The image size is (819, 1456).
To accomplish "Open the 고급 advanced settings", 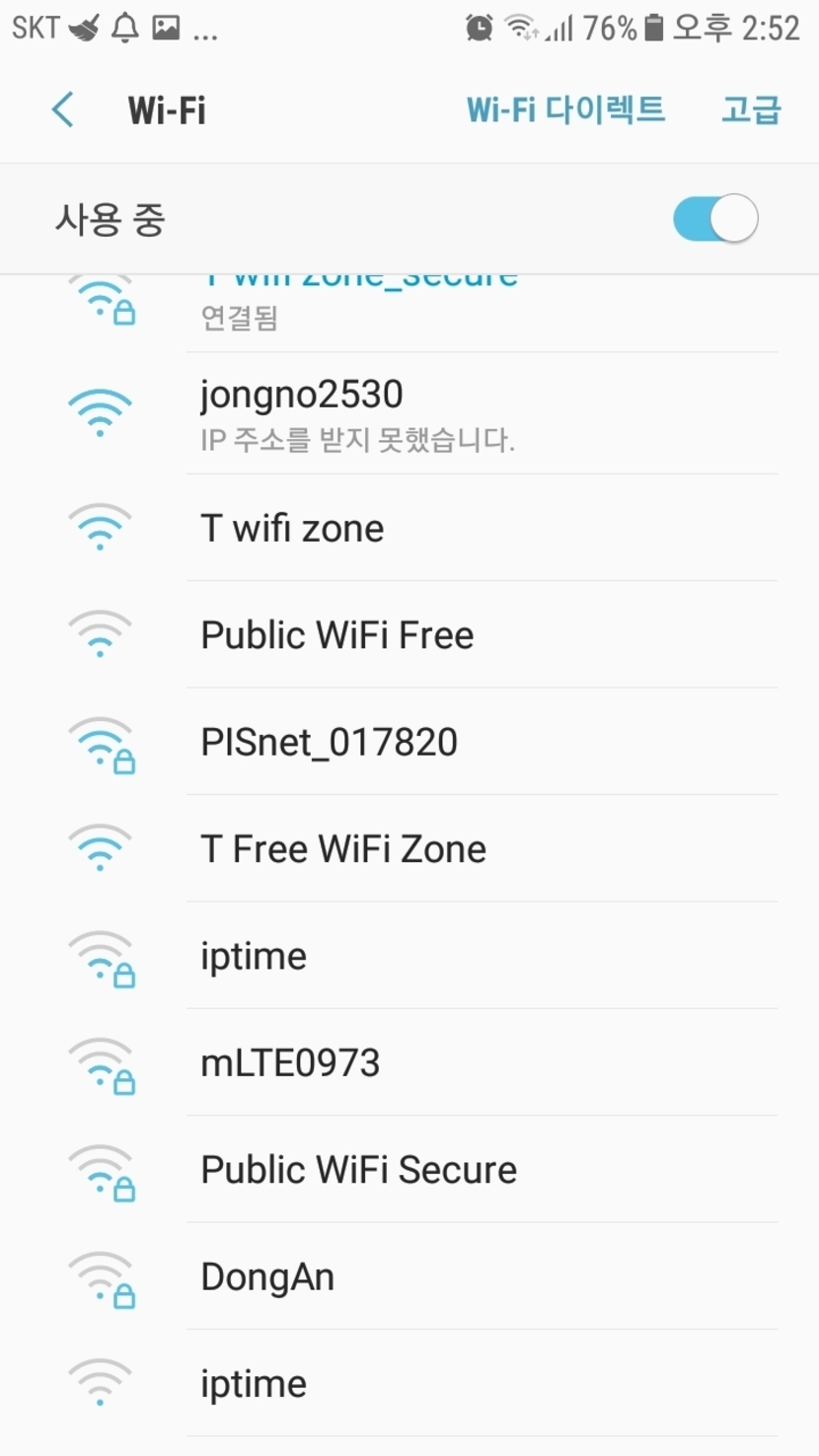I will tap(751, 109).
